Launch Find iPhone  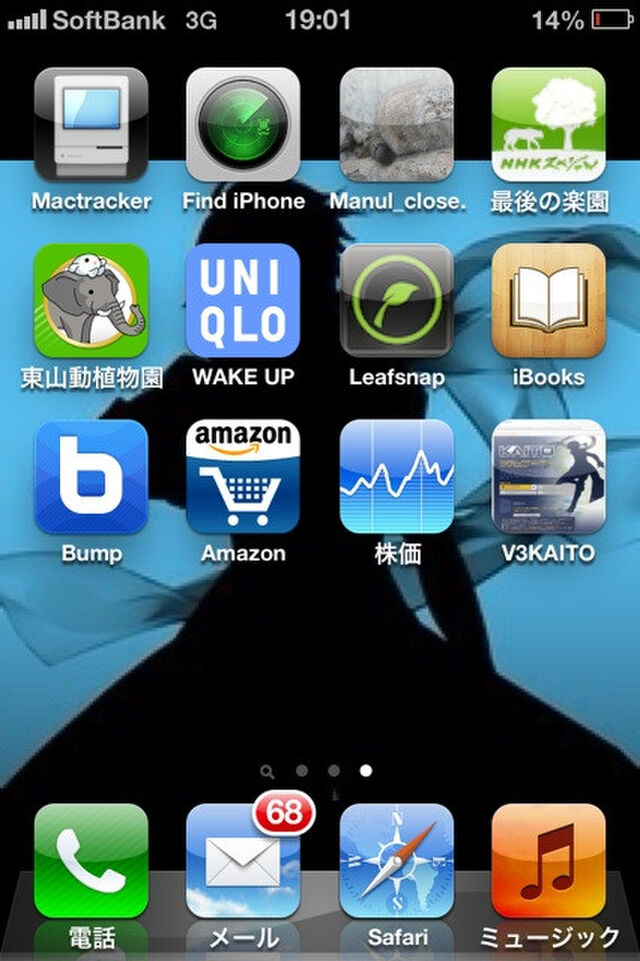(243, 125)
